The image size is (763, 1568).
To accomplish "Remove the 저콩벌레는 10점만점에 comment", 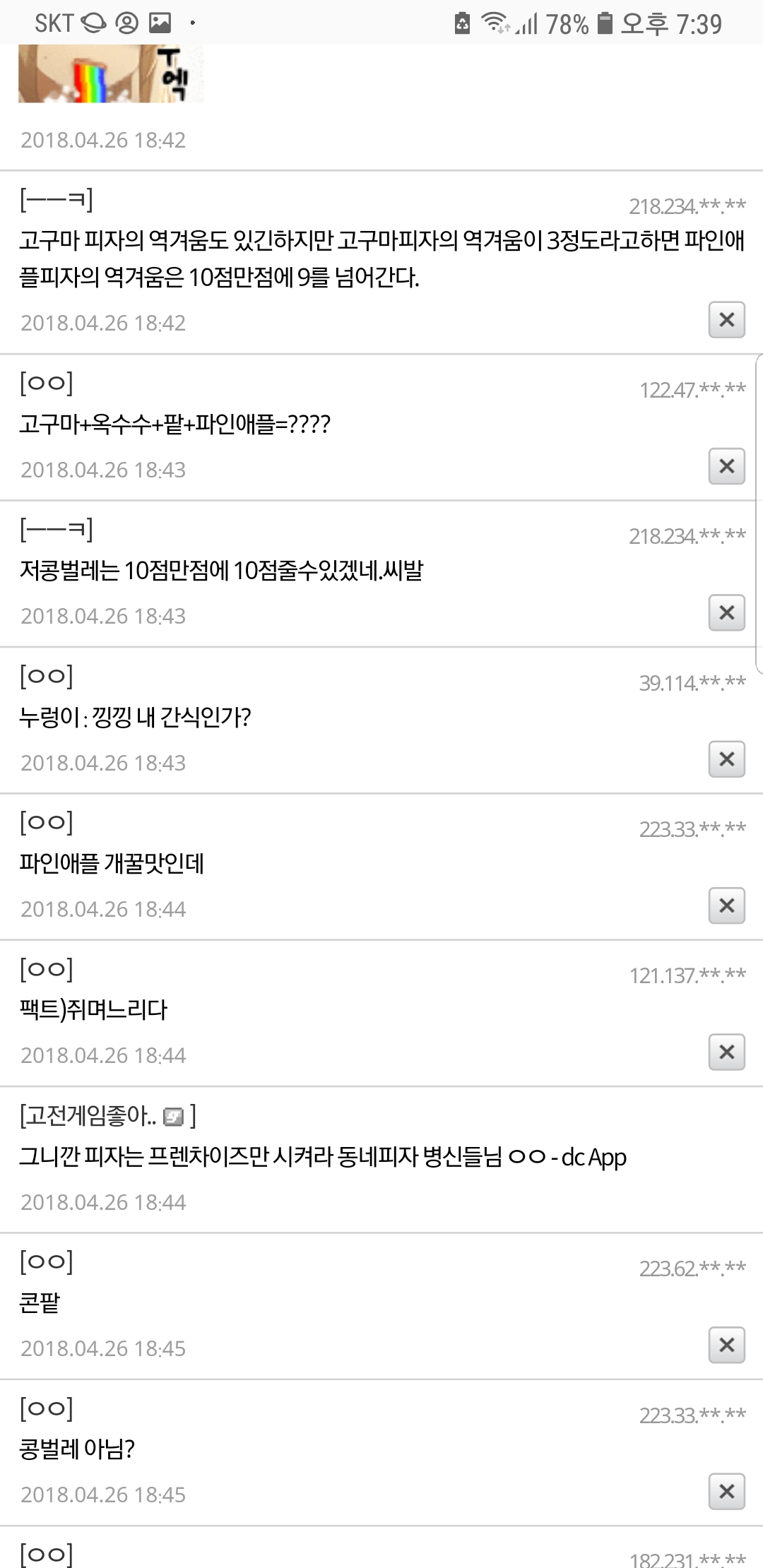I will click(x=726, y=612).
